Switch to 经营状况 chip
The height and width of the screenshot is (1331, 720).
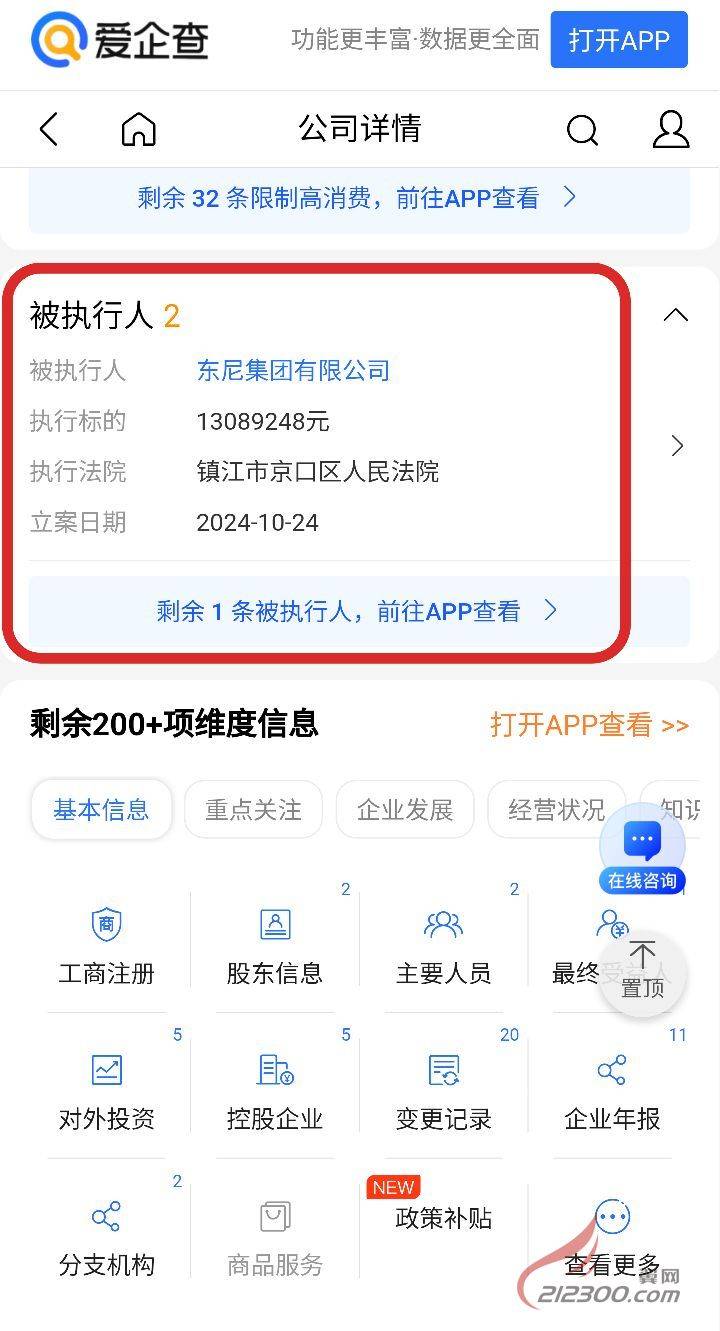click(x=556, y=809)
